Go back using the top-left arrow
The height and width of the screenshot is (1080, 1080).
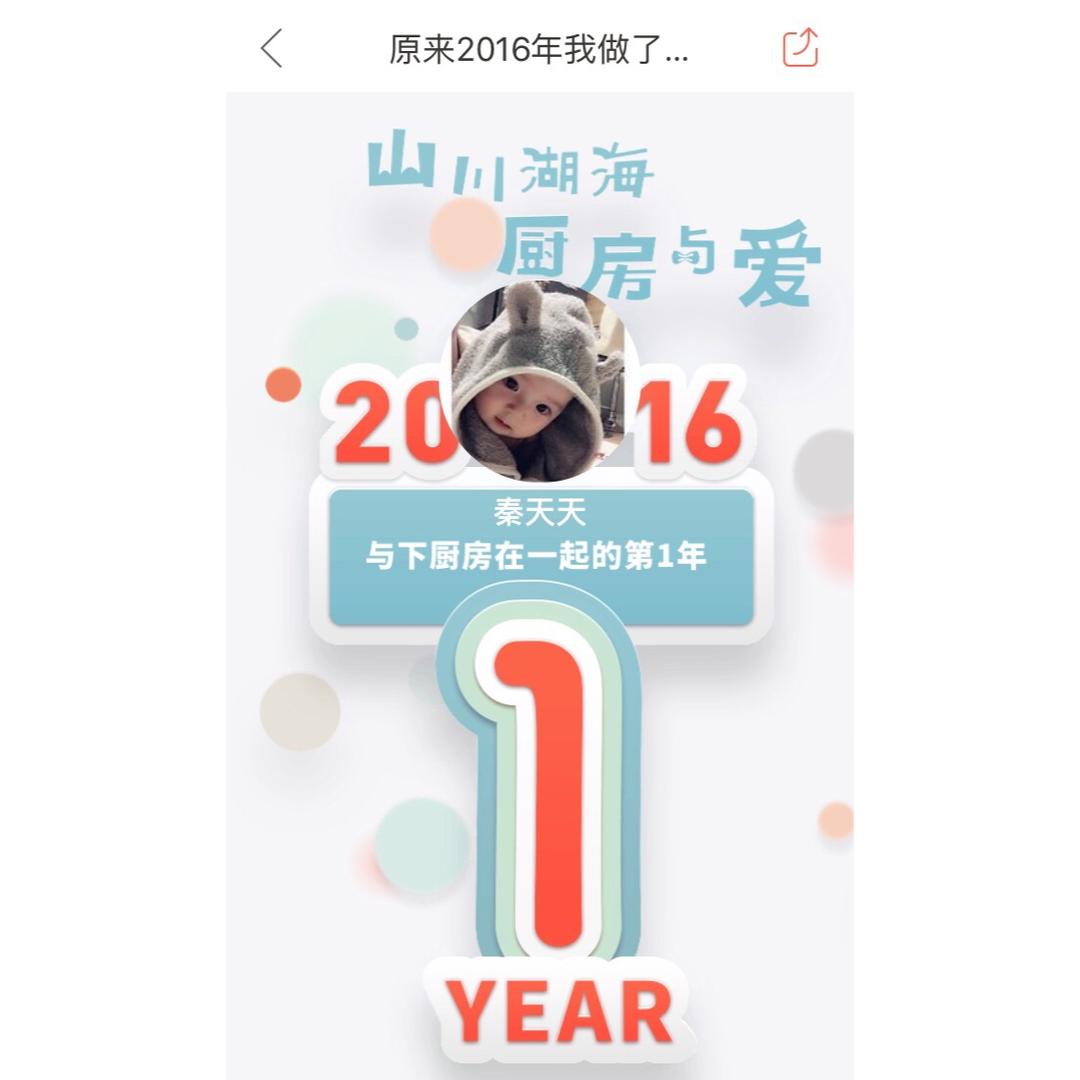coord(271,48)
